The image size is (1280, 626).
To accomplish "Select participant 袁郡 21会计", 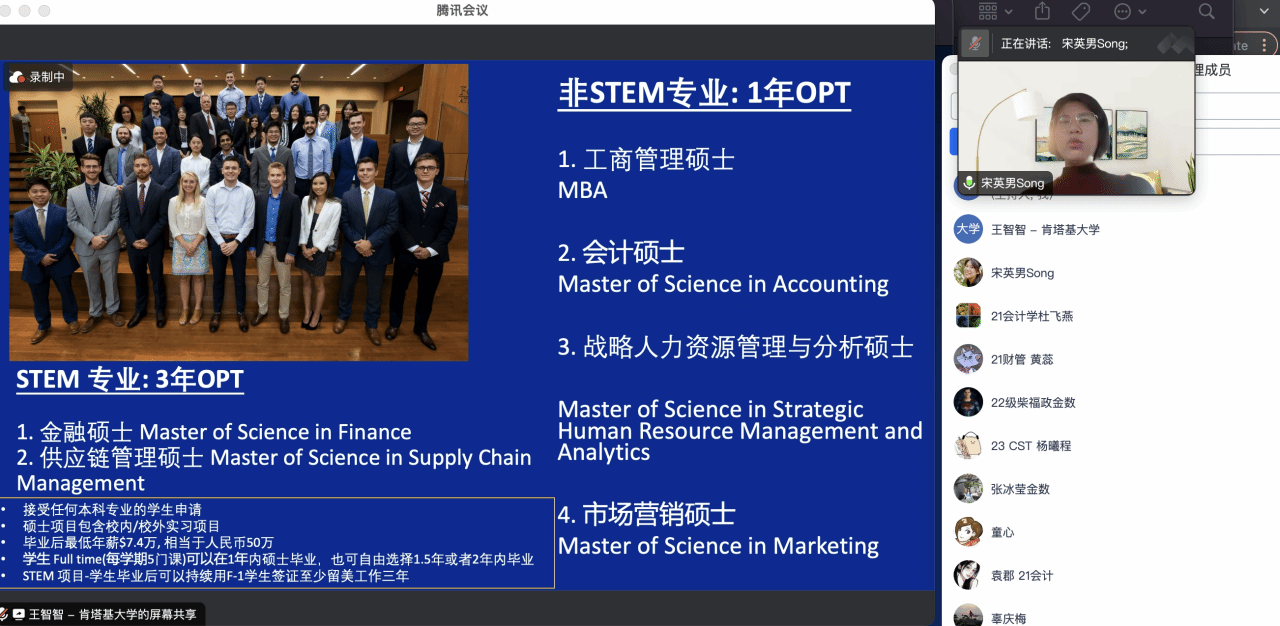I will 1021,575.
